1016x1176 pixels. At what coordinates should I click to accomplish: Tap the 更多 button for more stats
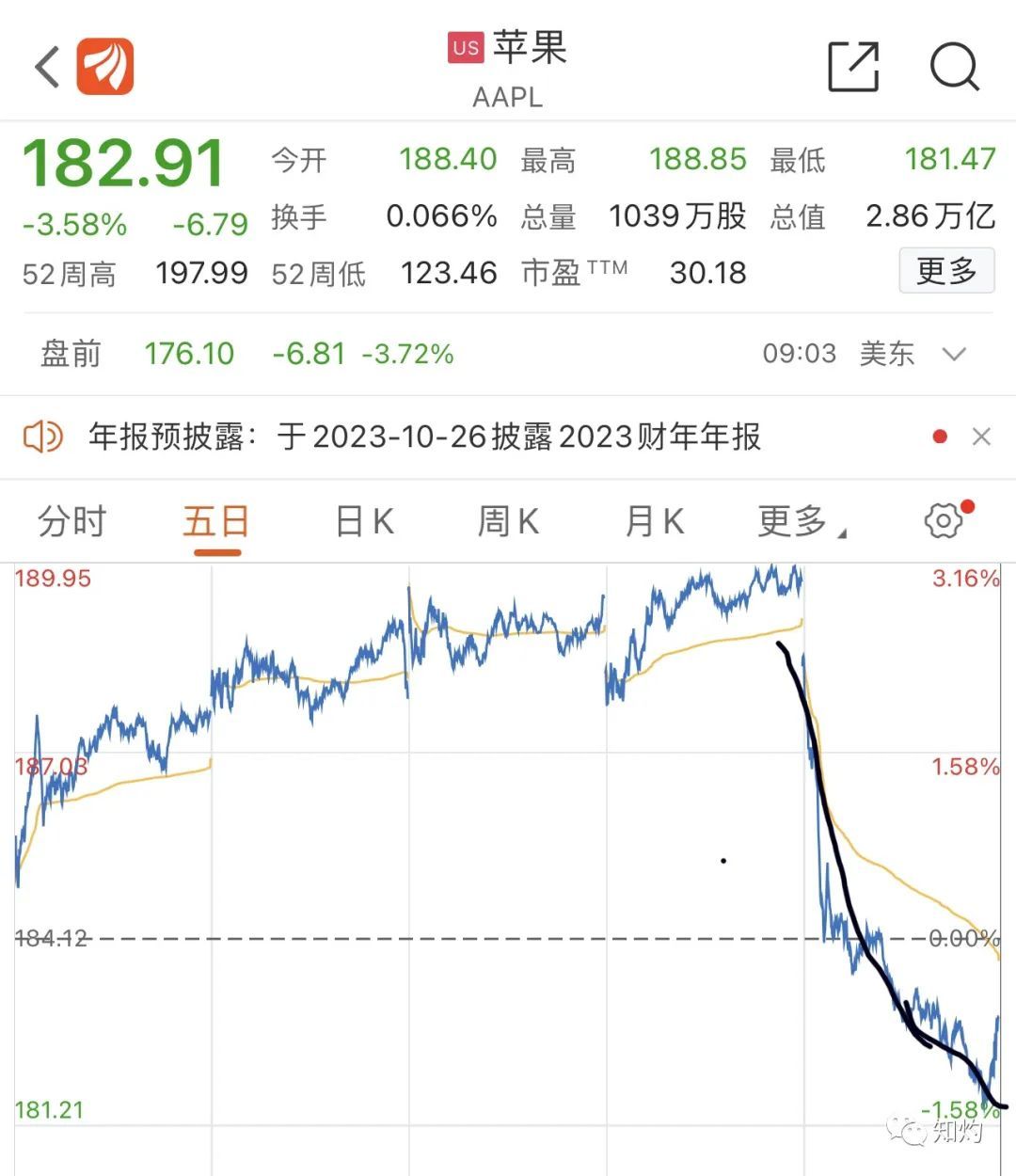coord(946,271)
